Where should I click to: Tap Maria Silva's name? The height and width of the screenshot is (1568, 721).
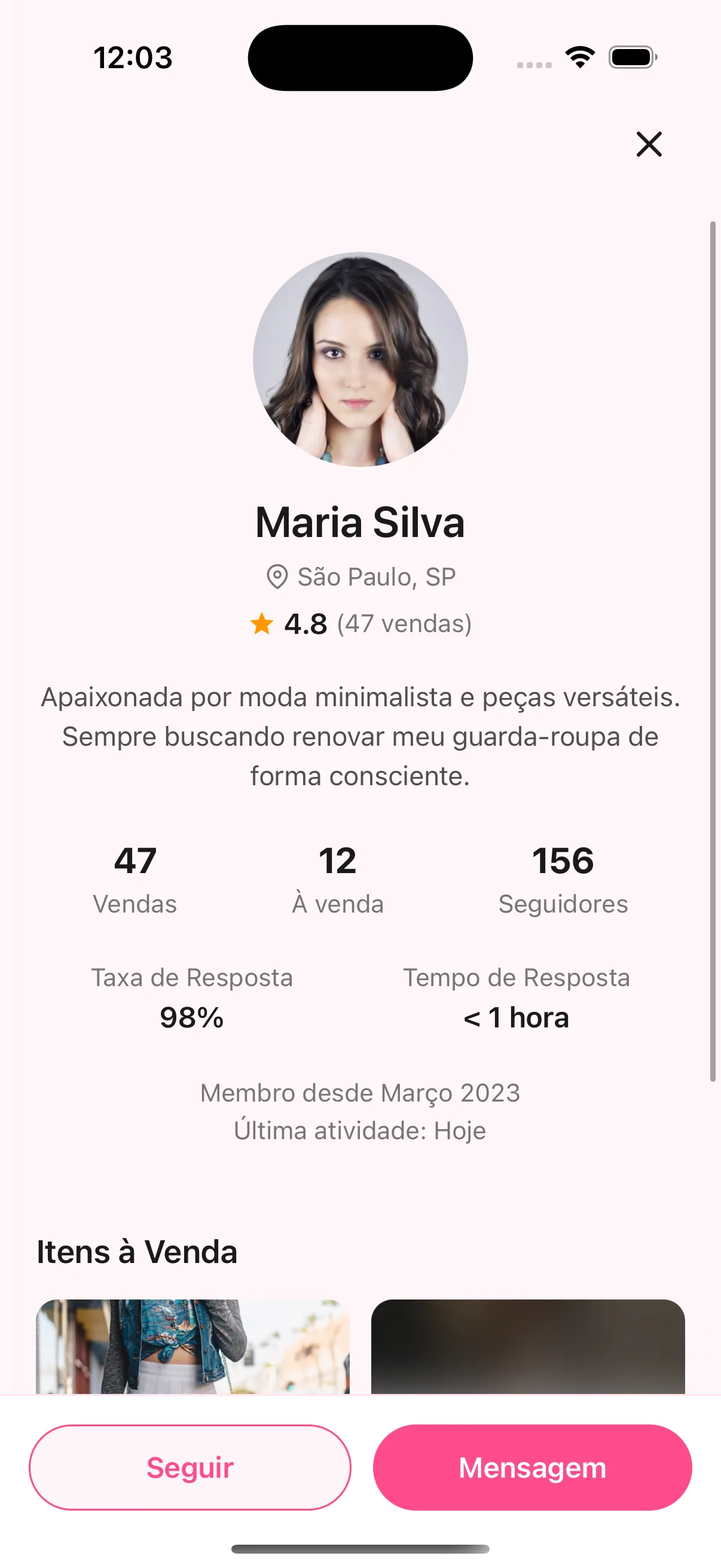click(x=360, y=522)
